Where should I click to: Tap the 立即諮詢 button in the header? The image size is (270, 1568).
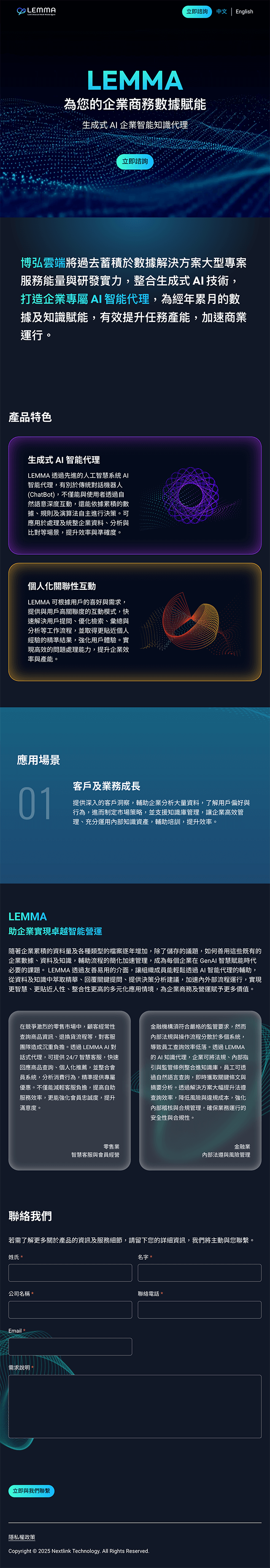pos(197,11)
